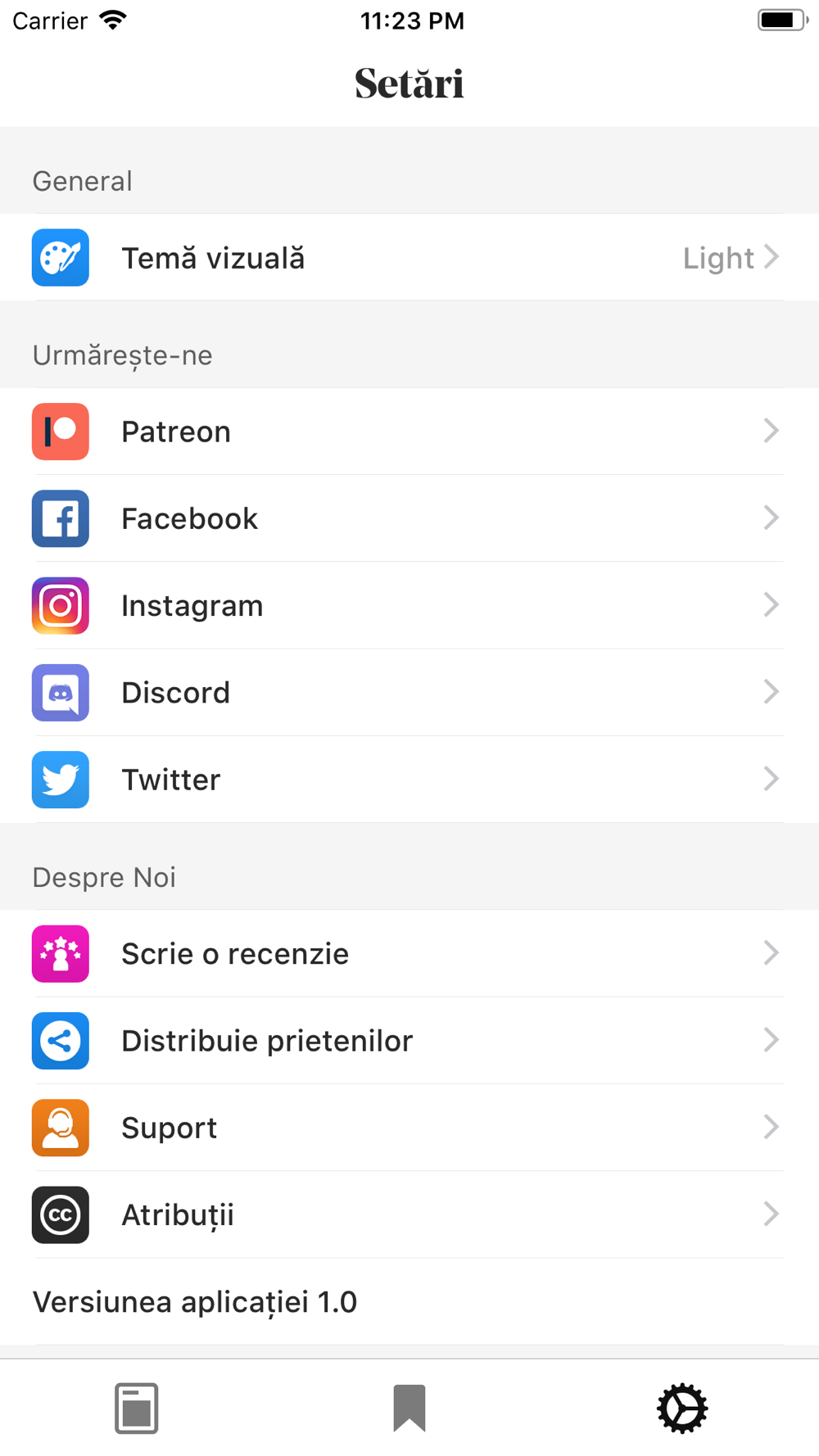Tap the Twitter row
819x1456 pixels.
(x=409, y=780)
